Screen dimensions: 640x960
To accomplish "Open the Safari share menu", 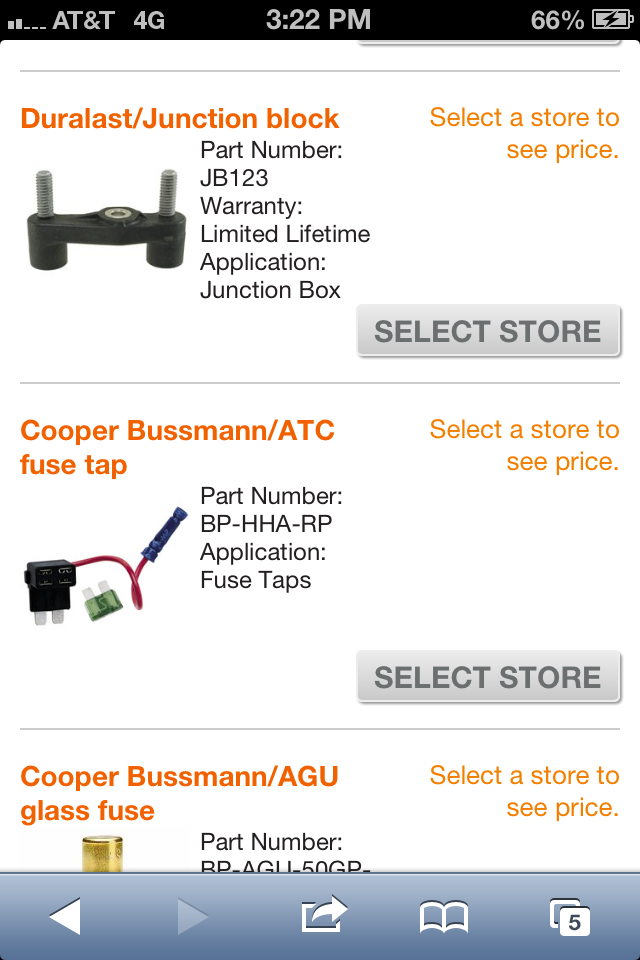I will click(x=323, y=915).
